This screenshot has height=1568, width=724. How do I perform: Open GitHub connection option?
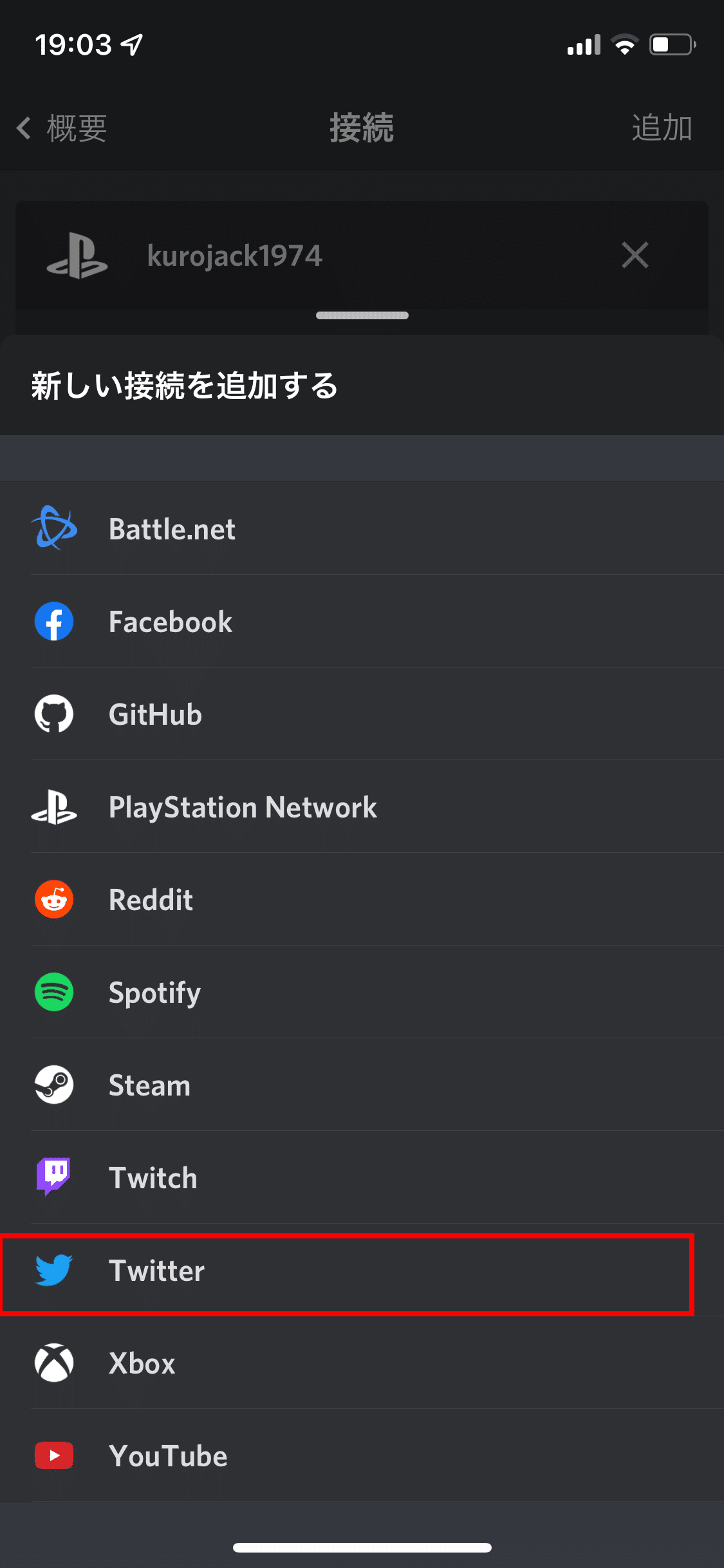pyautogui.click(x=155, y=714)
